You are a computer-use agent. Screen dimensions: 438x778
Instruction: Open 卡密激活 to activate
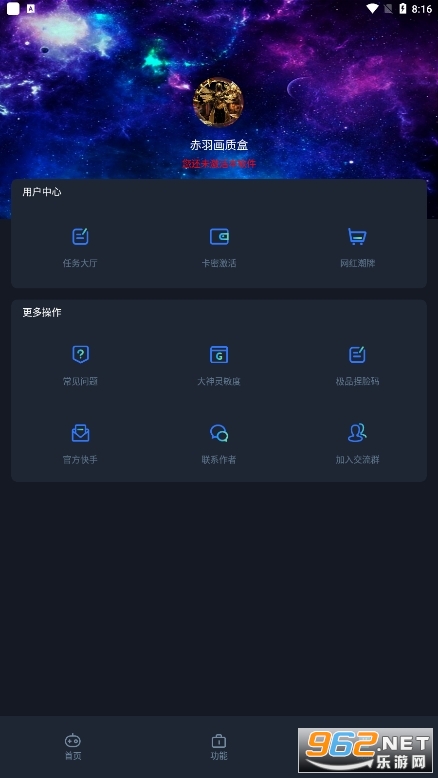[x=219, y=248]
